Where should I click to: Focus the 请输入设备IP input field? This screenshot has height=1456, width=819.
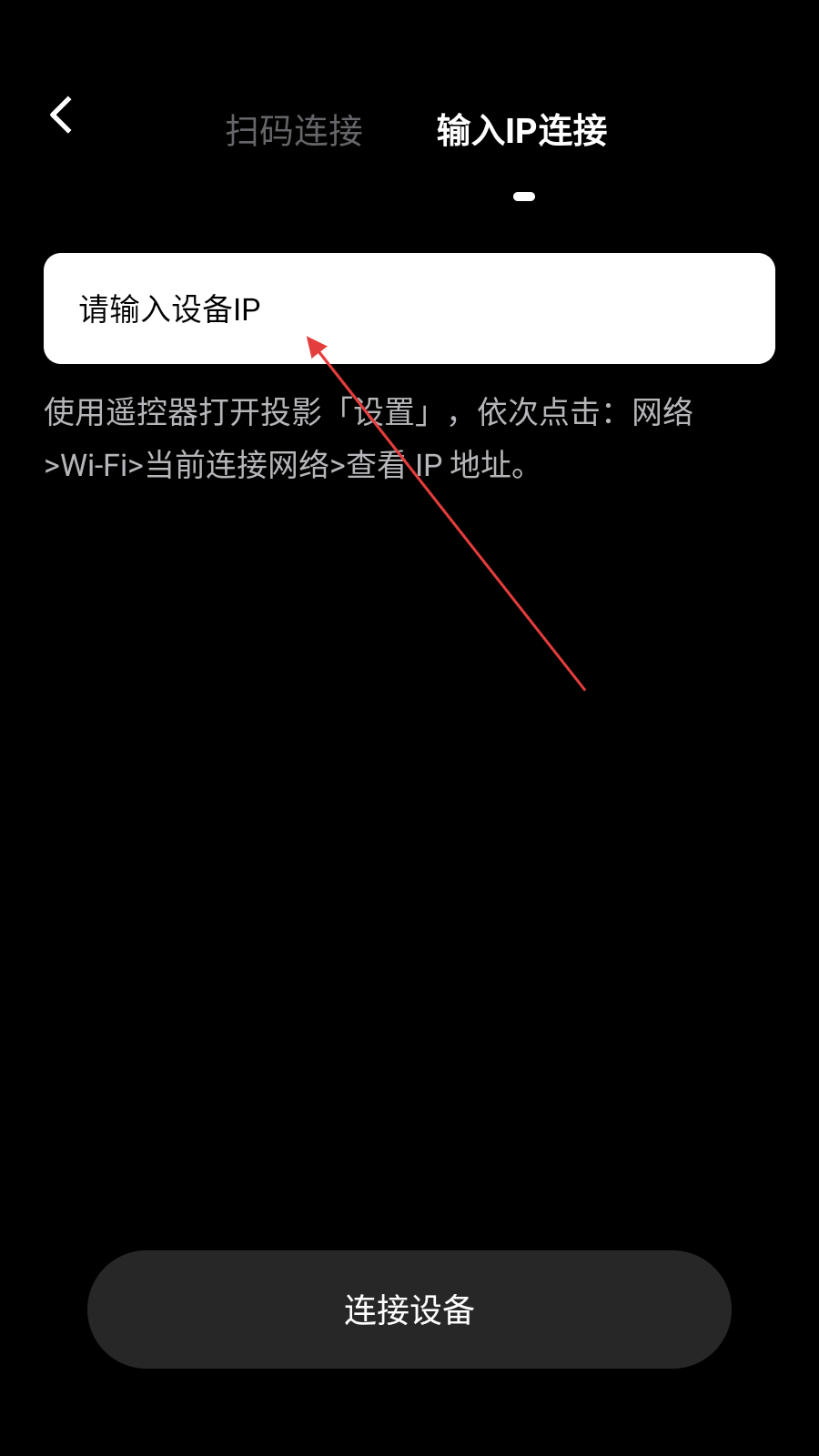tap(409, 308)
